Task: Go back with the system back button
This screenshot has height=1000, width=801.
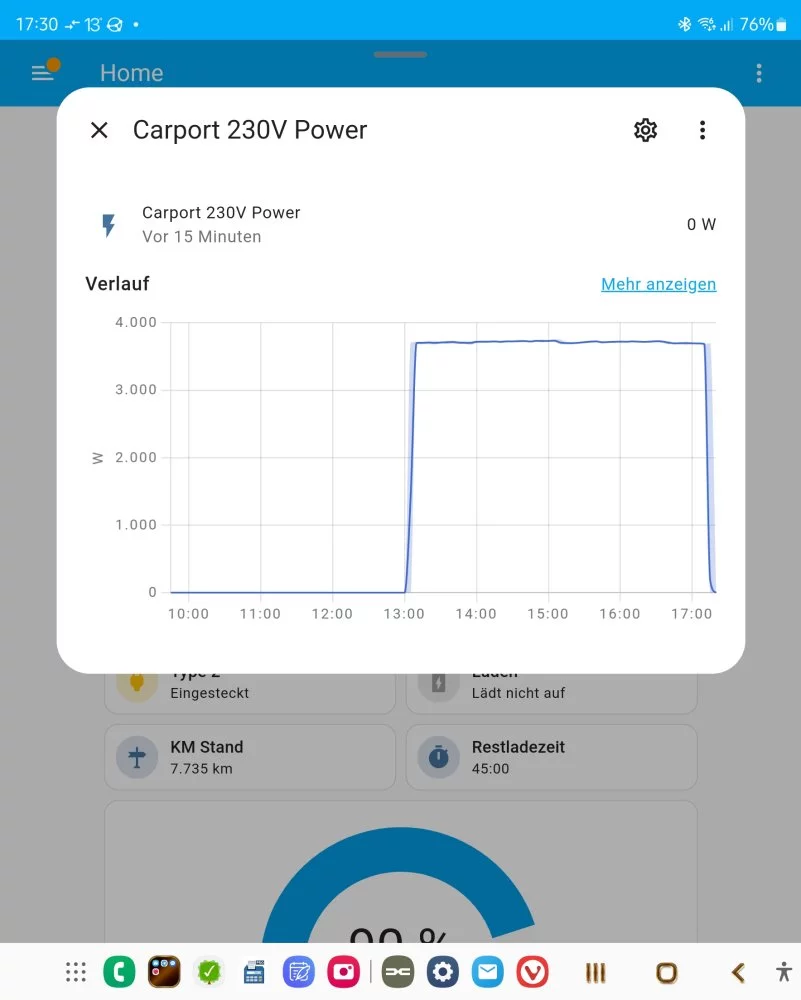Action: pyautogui.click(x=738, y=971)
